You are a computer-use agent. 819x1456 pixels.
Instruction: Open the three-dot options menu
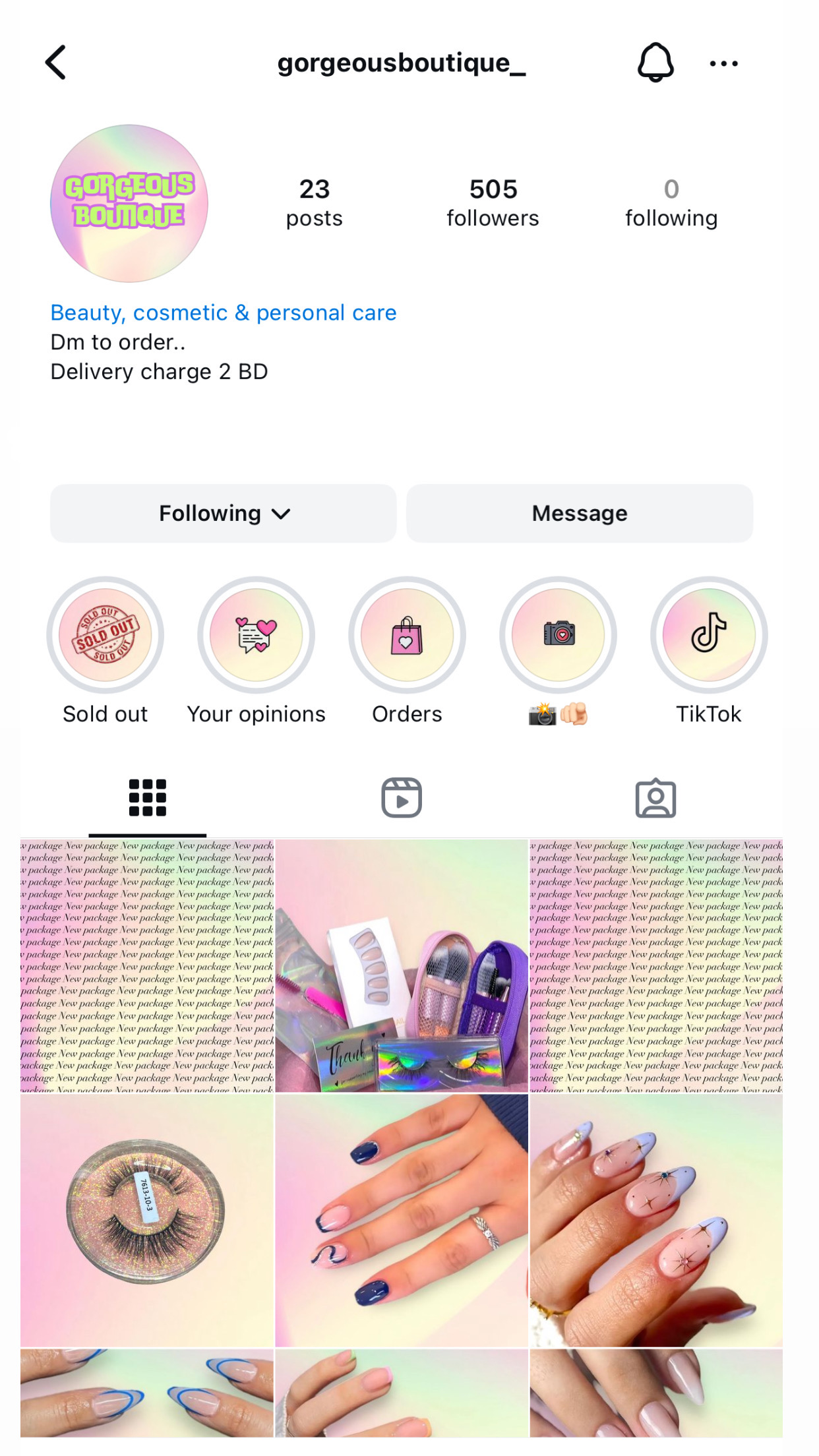pyautogui.click(x=723, y=63)
